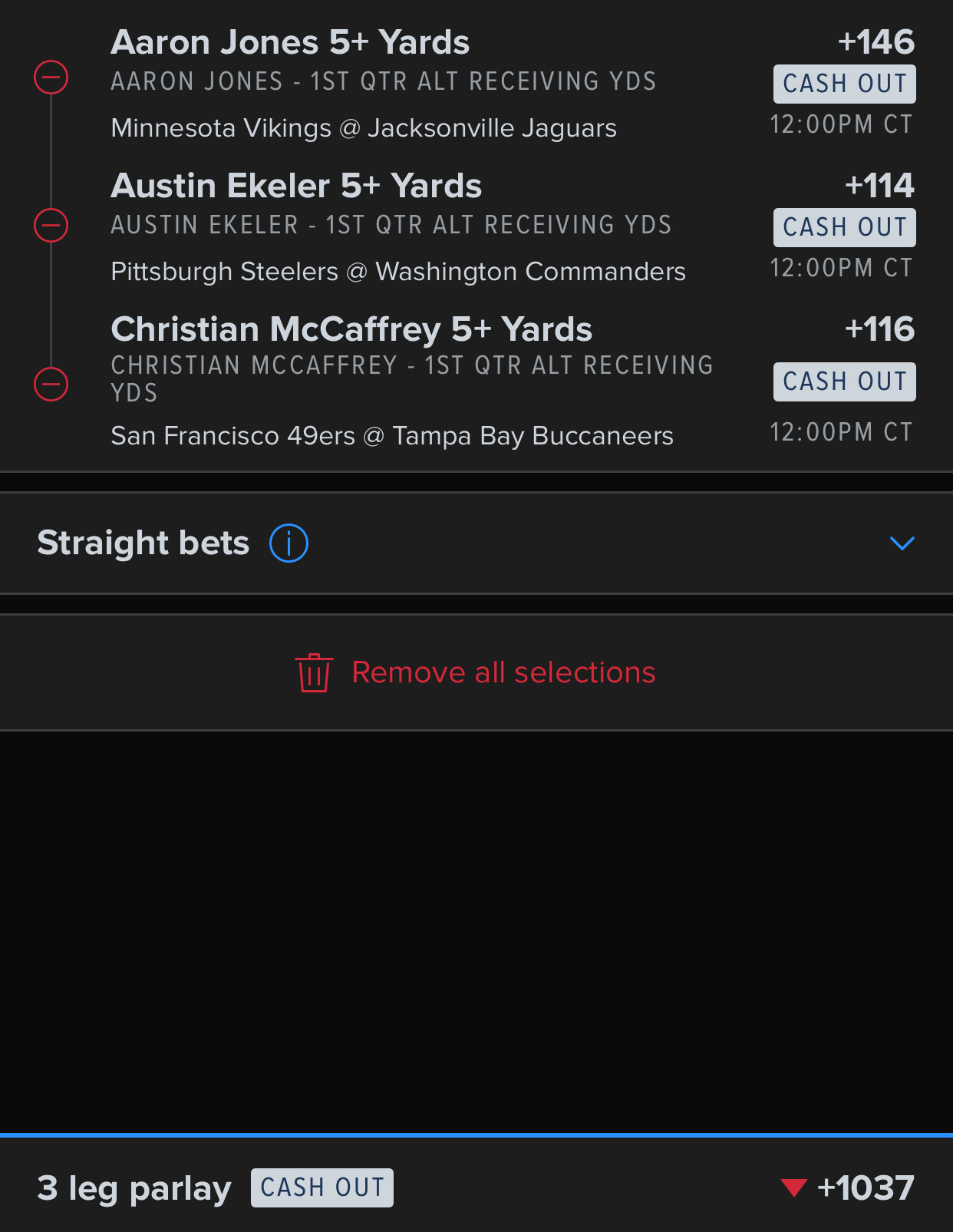The width and height of the screenshot is (953, 1232).
Task: Remove the Aaron Jones 5+ Yards leg
Action: (x=51, y=78)
